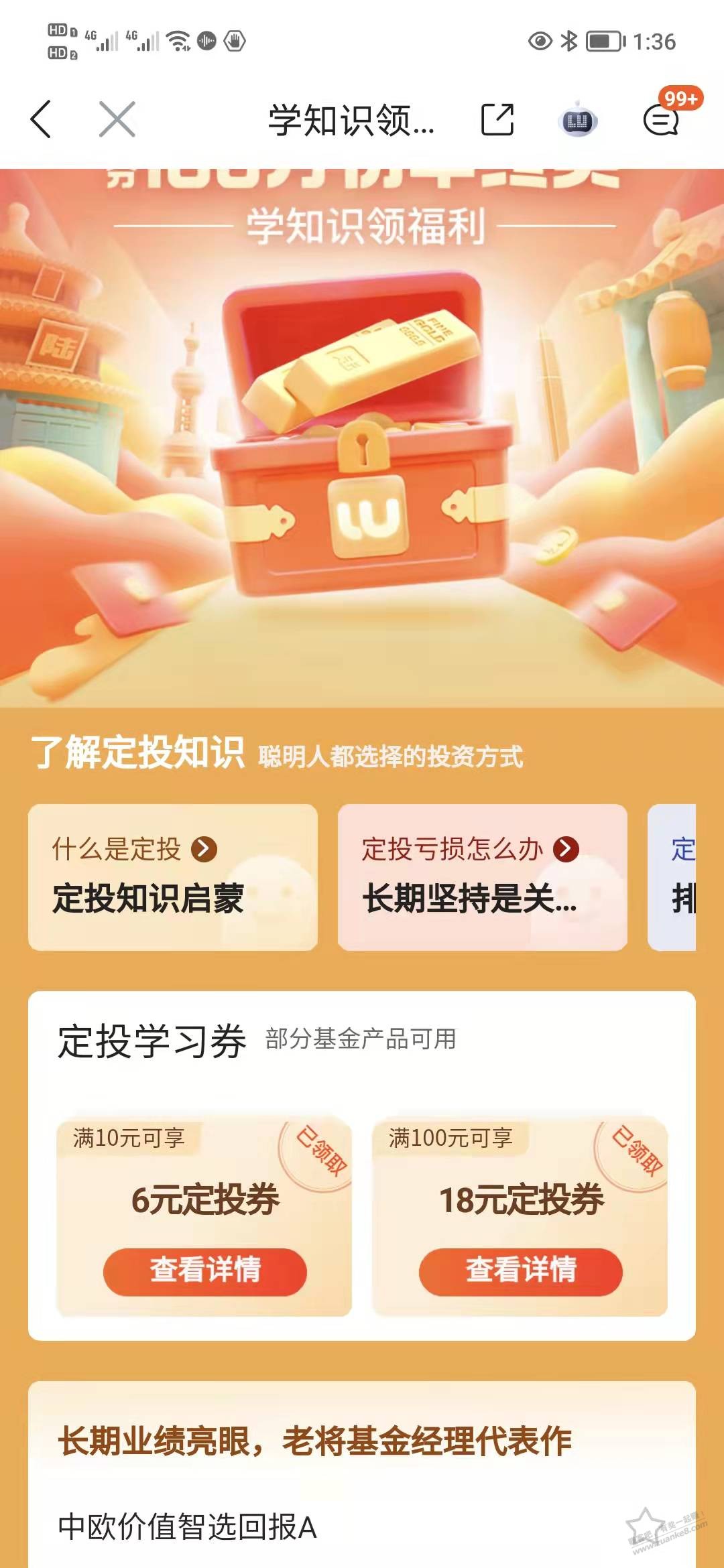Open the 定投亏损怎么办 knowledge card
Image resolution: width=724 pixels, height=1568 pixels.
click(x=482, y=876)
